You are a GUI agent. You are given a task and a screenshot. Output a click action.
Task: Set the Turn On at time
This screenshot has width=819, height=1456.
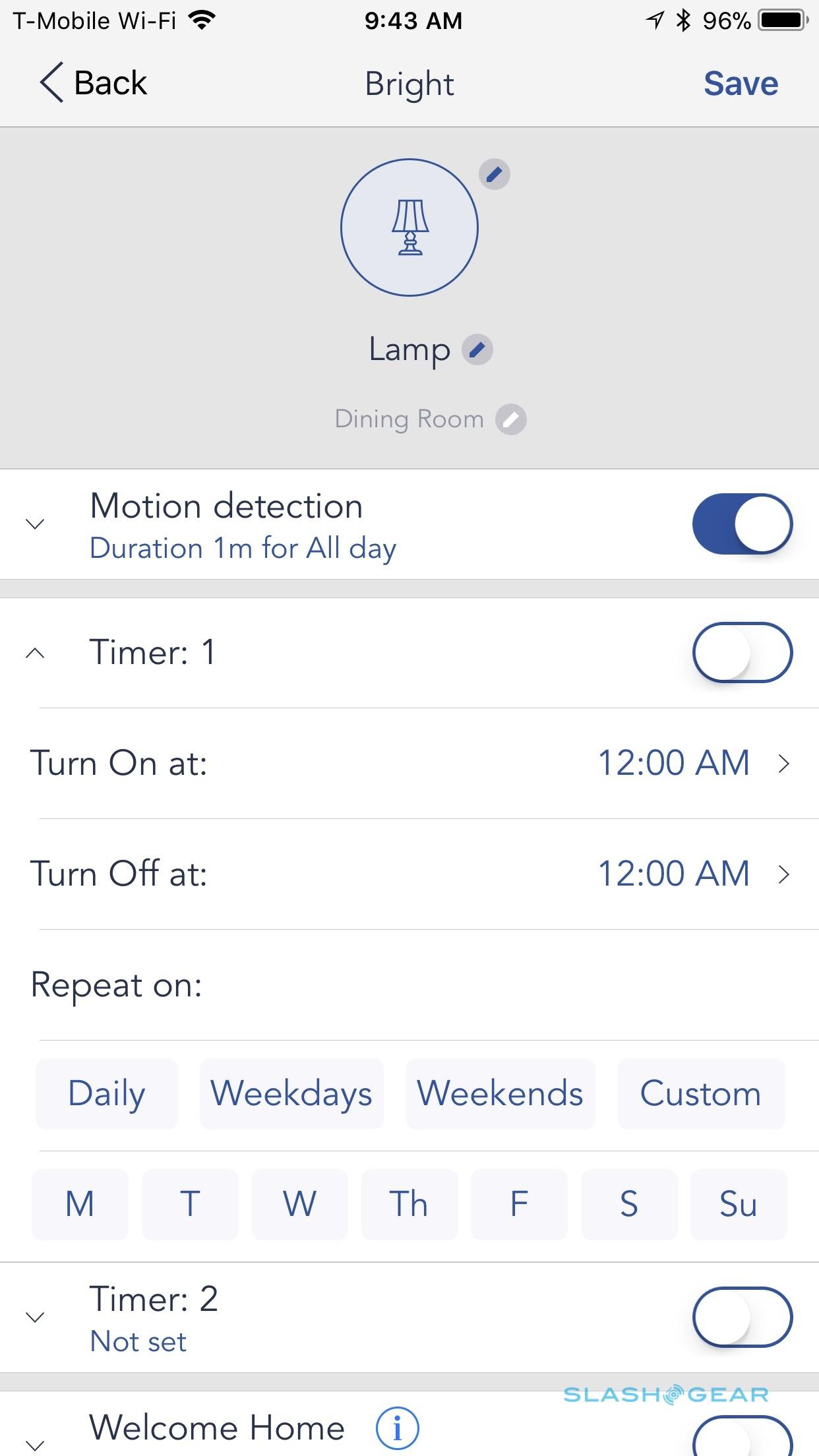click(692, 763)
